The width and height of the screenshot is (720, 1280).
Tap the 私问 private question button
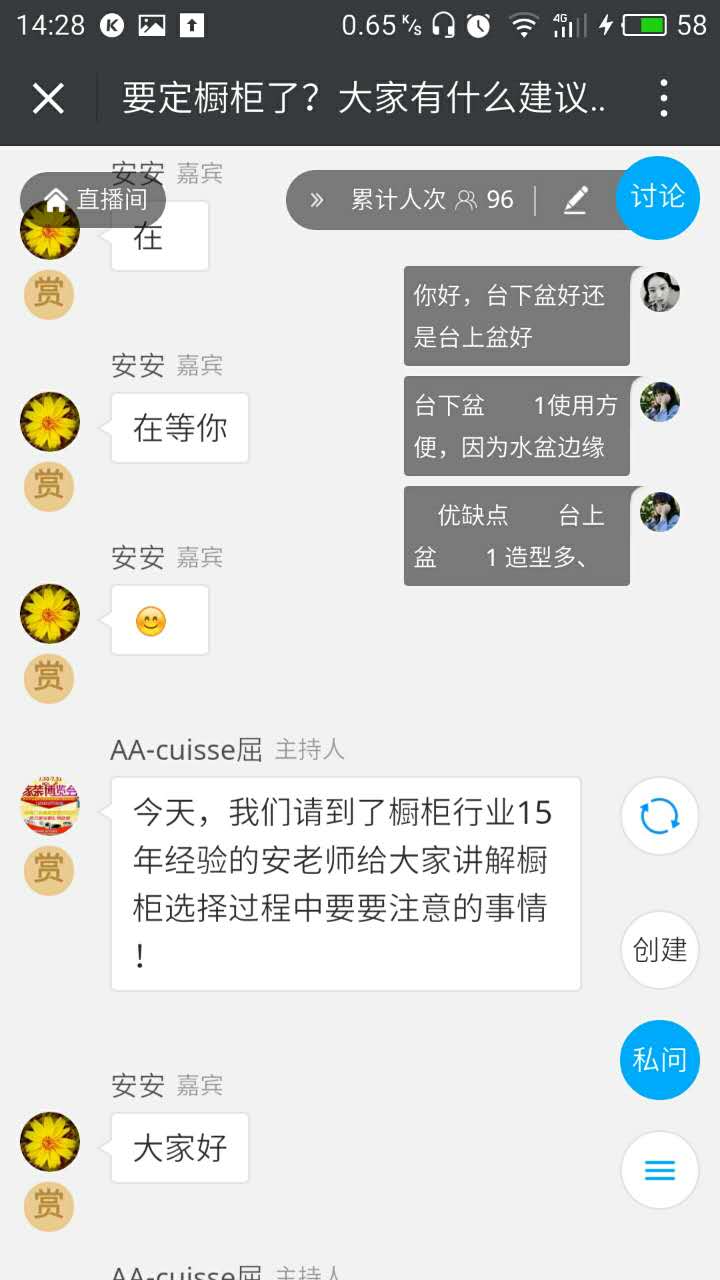coord(658,1060)
